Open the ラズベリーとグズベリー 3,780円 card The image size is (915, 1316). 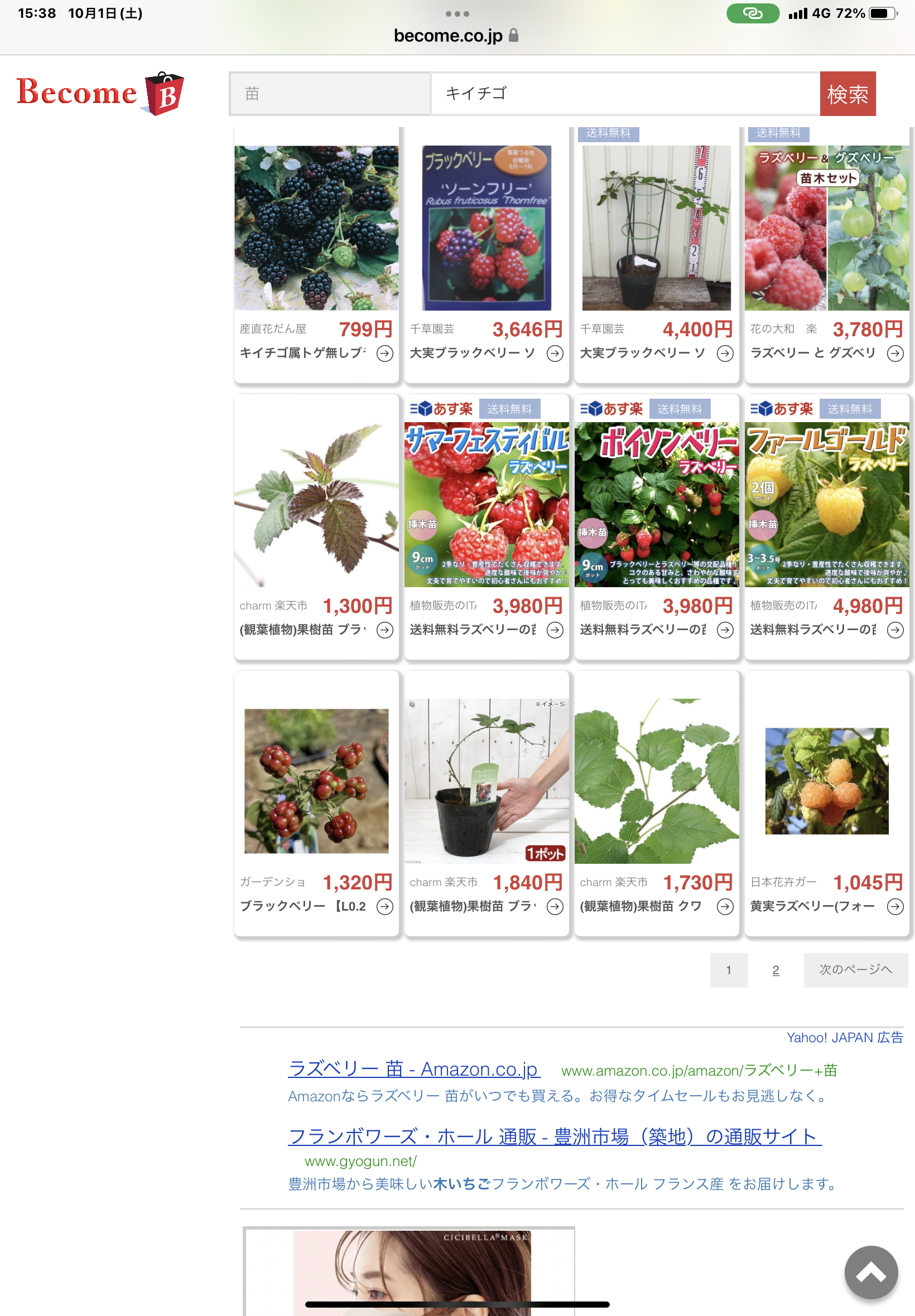coord(826,252)
